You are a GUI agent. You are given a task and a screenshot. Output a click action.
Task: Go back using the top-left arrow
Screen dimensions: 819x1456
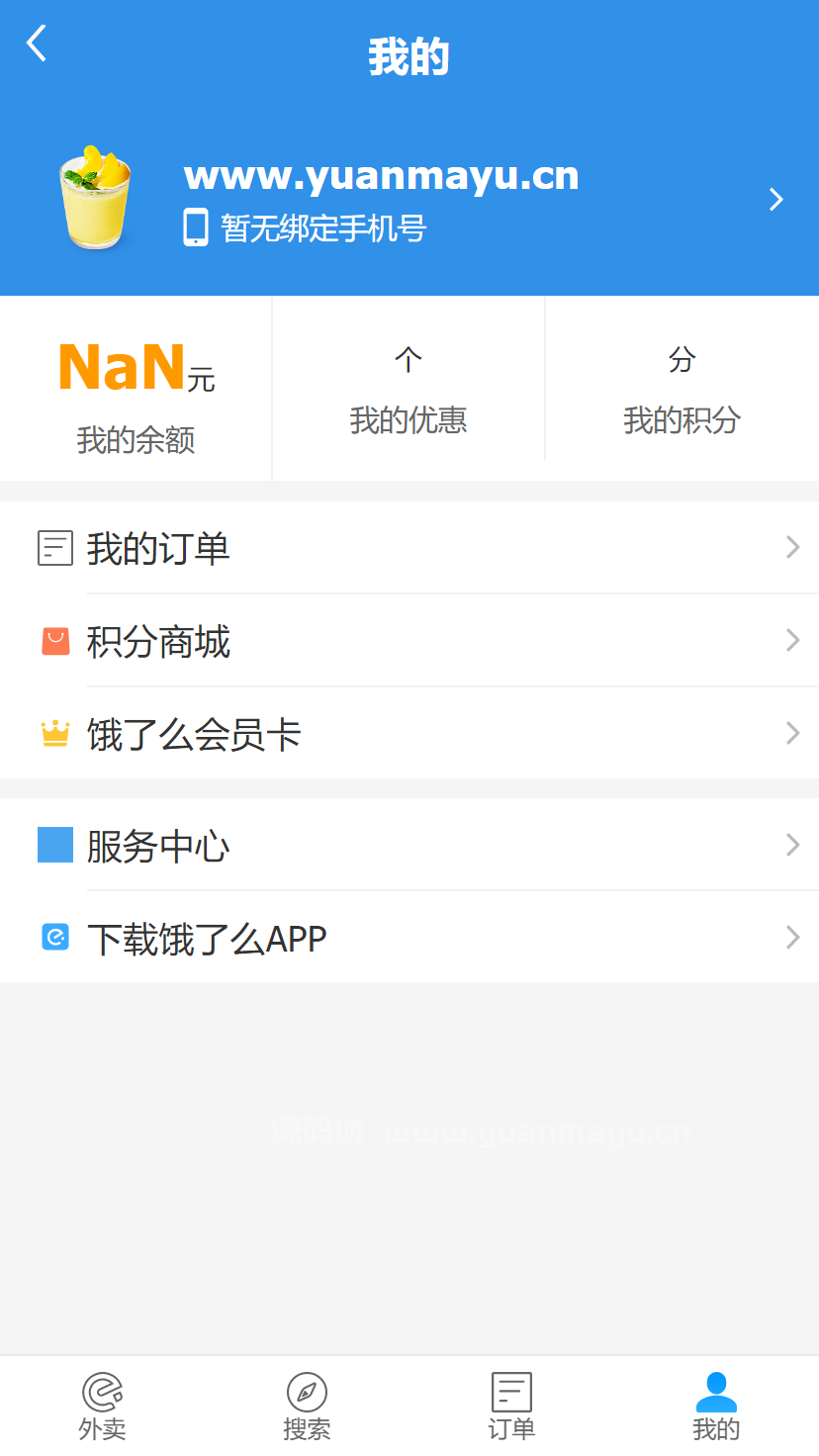coord(38,44)
